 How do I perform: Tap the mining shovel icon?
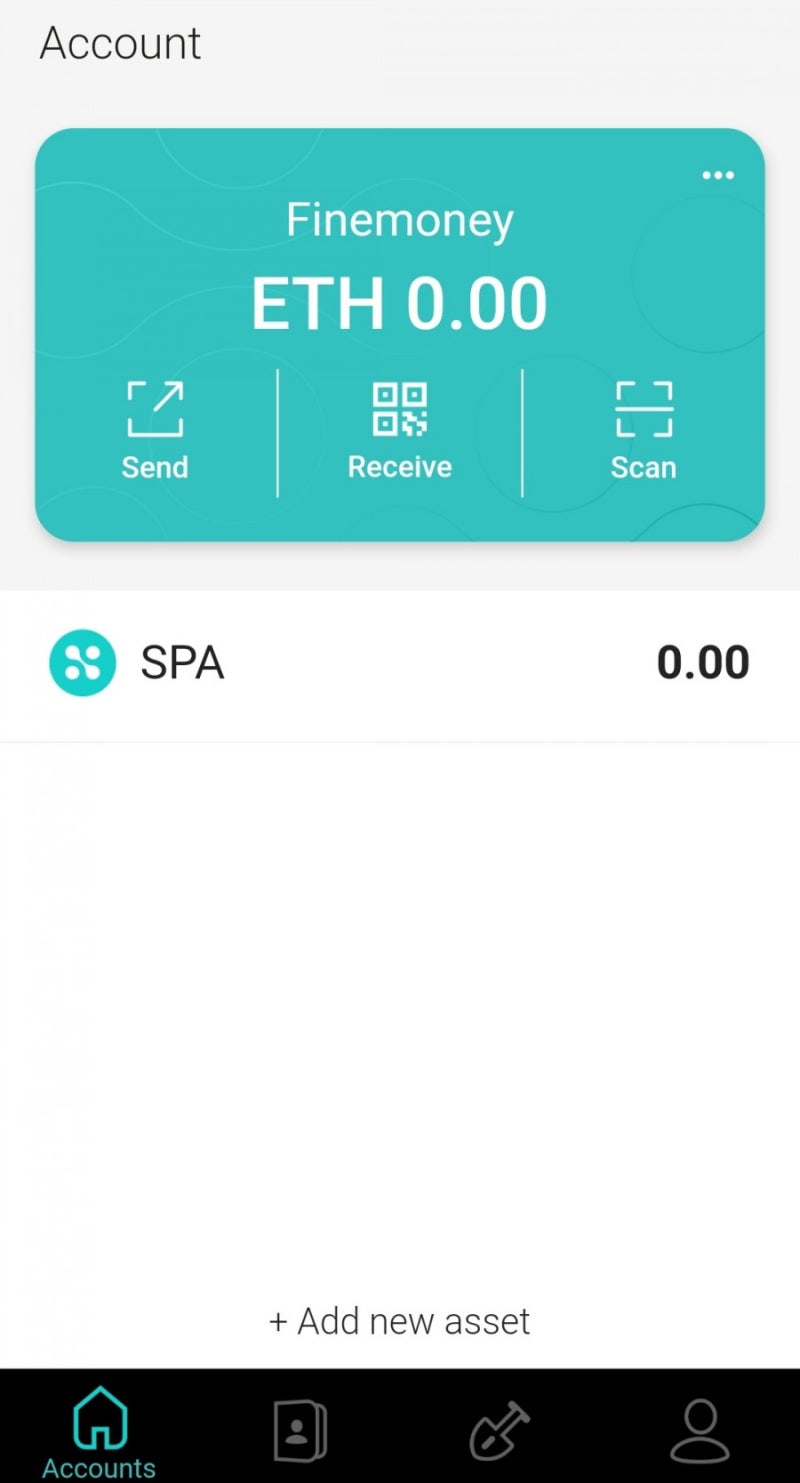499,1430
